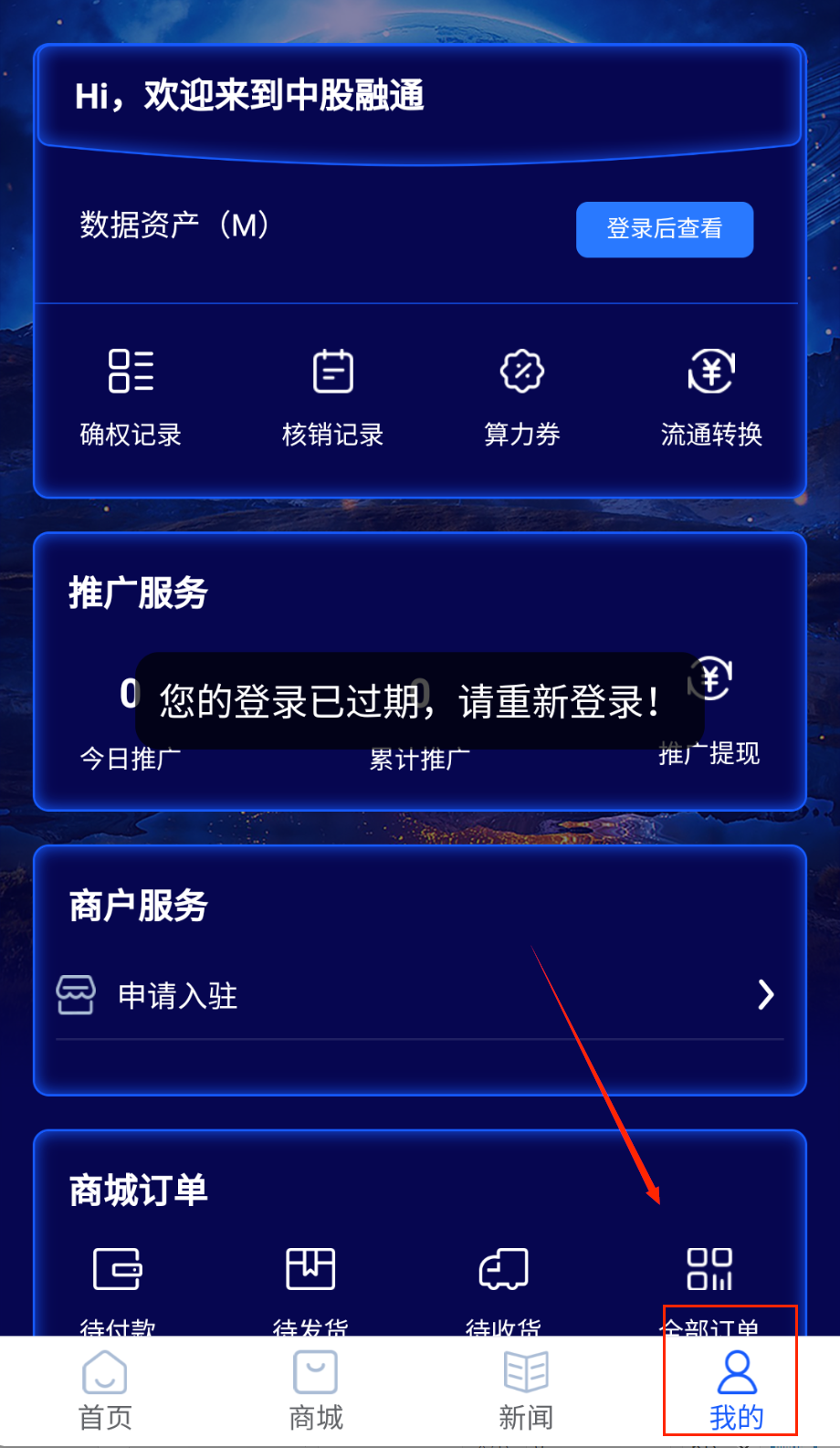Image resolution: width=840 pixels, height=1448 pixels.
Task: Open the 算力券 section
Action: tap(521, 394)
